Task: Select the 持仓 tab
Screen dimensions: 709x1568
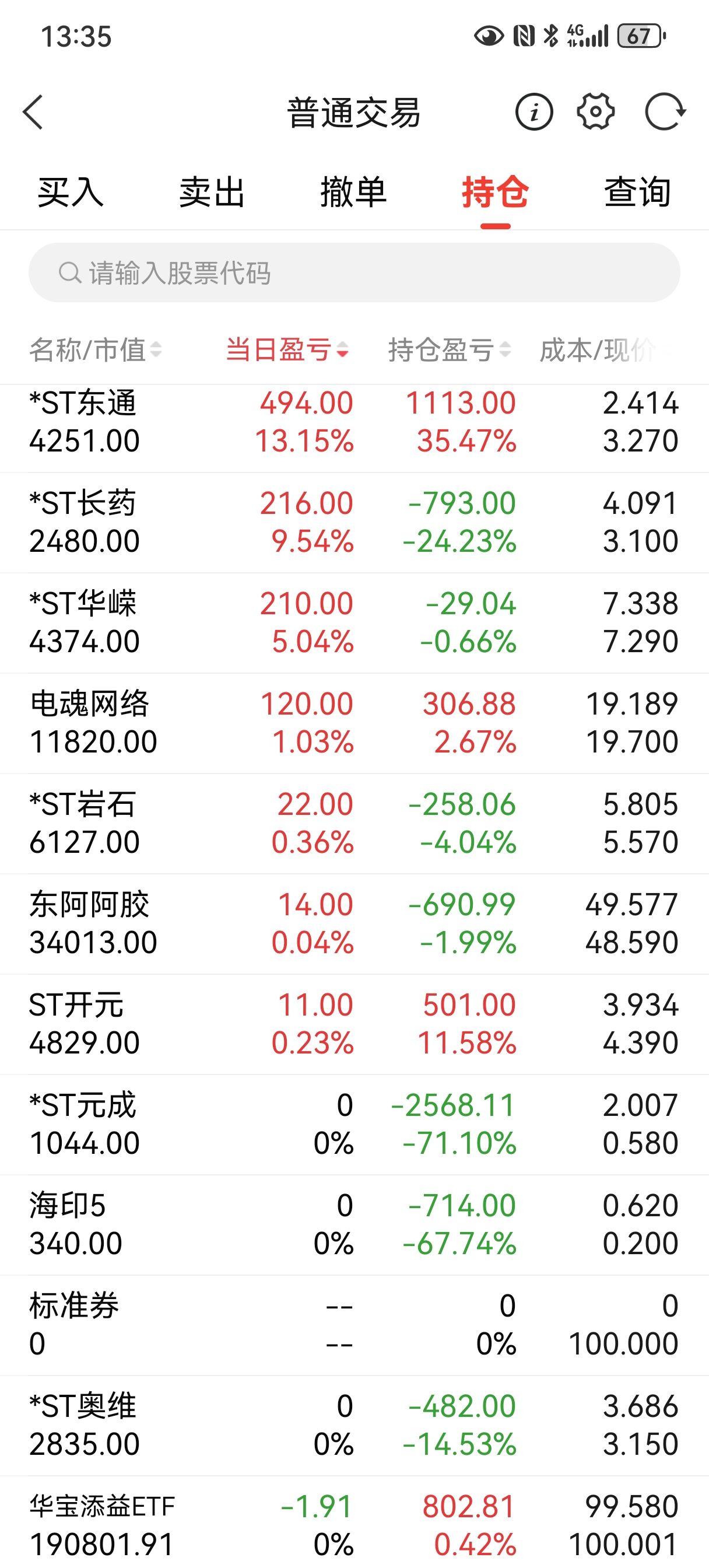Action: 496,192
